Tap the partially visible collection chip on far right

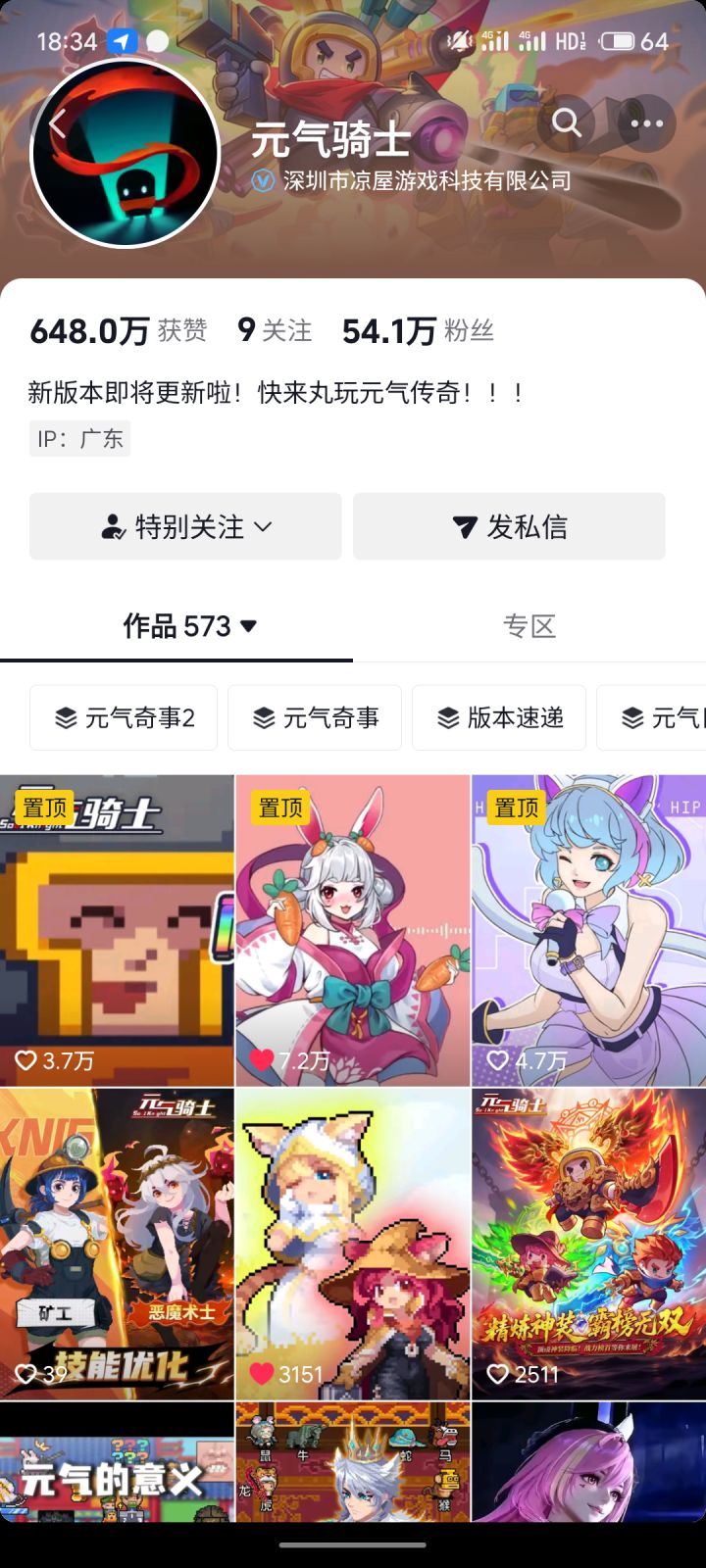point(663,717)
